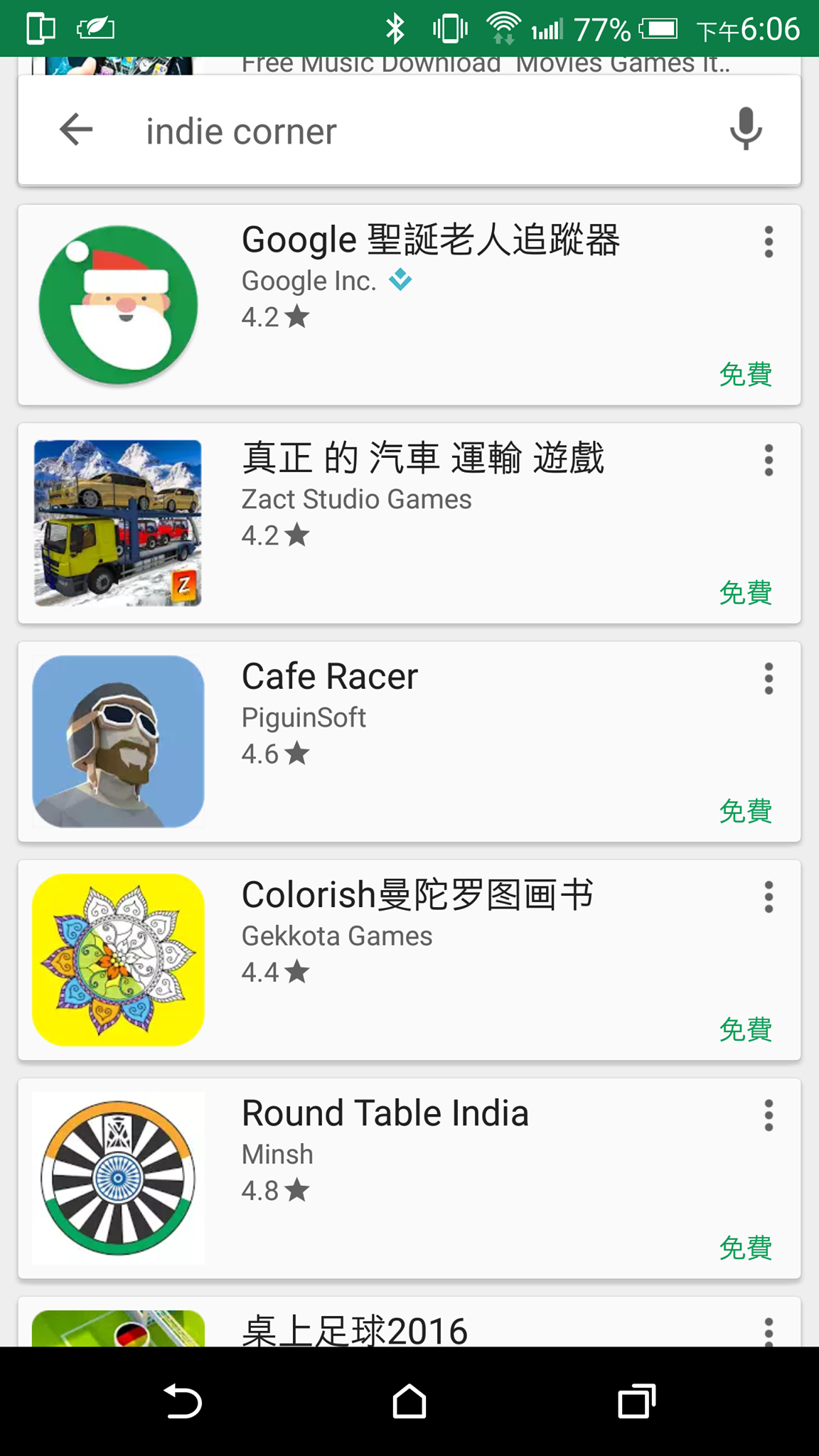Viewport: 819px width, 1456px height.
Task: Tap the Cafe Racer app icon
Action: pos(117,742)
